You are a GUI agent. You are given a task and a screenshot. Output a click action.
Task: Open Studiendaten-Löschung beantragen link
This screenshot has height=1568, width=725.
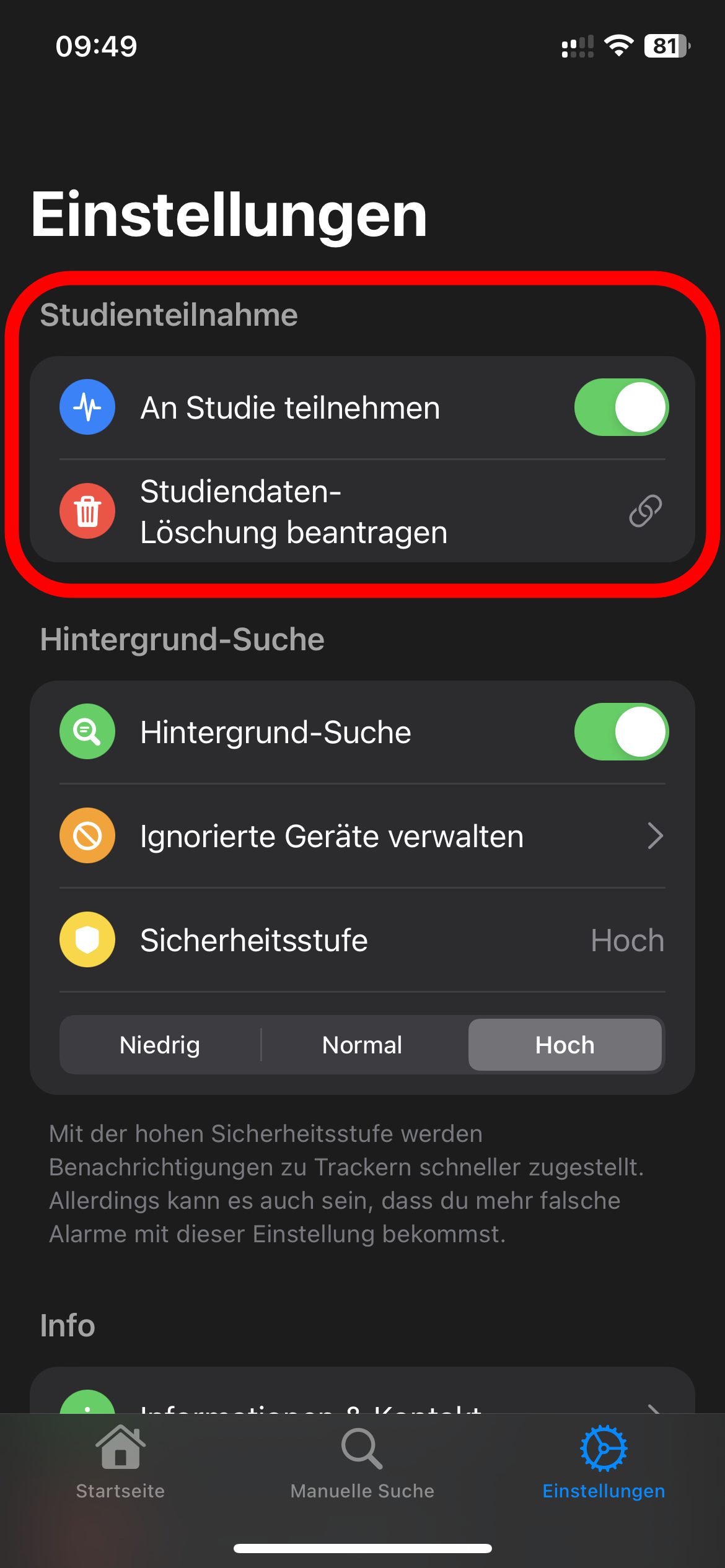coord(362,512)
